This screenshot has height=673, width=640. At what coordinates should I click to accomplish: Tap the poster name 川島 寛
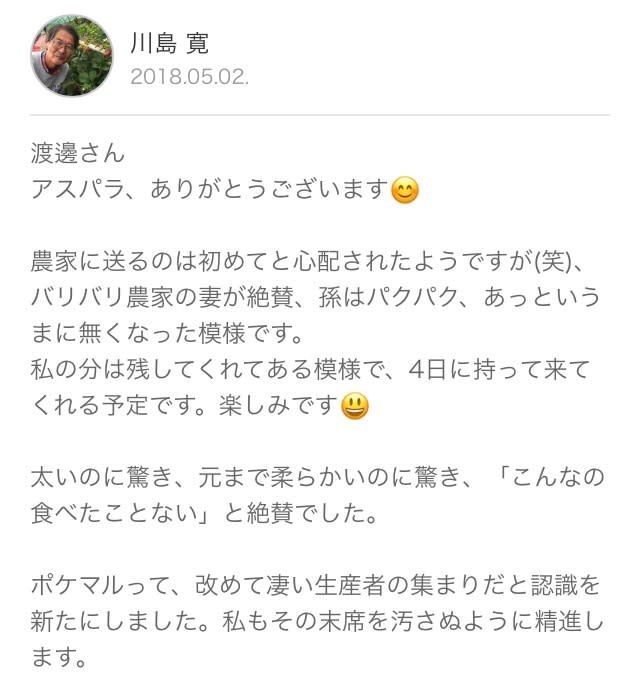click(x=170, y=43)
